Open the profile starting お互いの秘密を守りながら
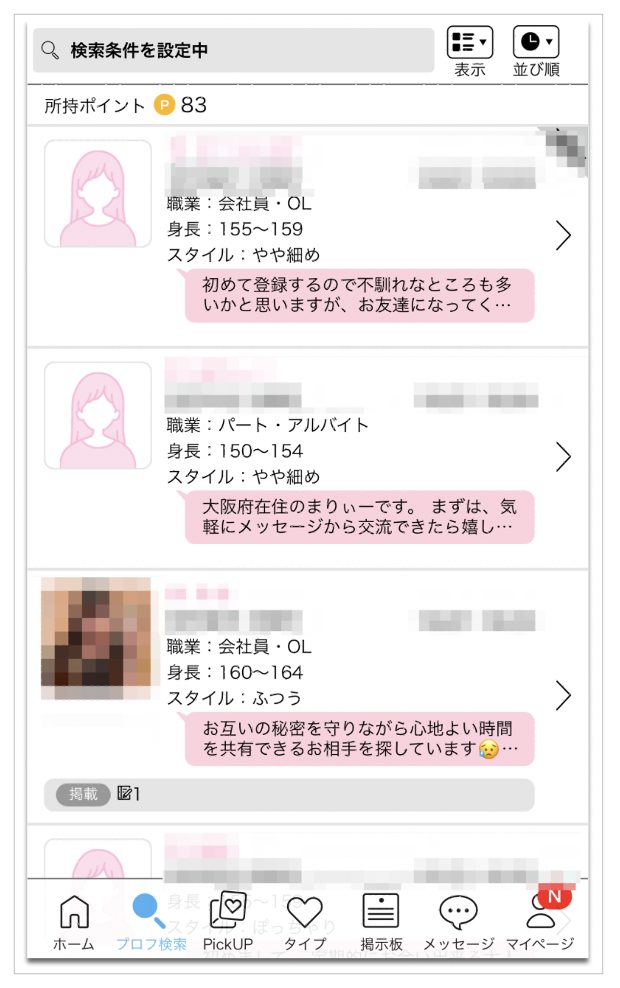Image resolution: width=620 pixels, height=988 pixels. pyautogui.click(x=358, y=738)
